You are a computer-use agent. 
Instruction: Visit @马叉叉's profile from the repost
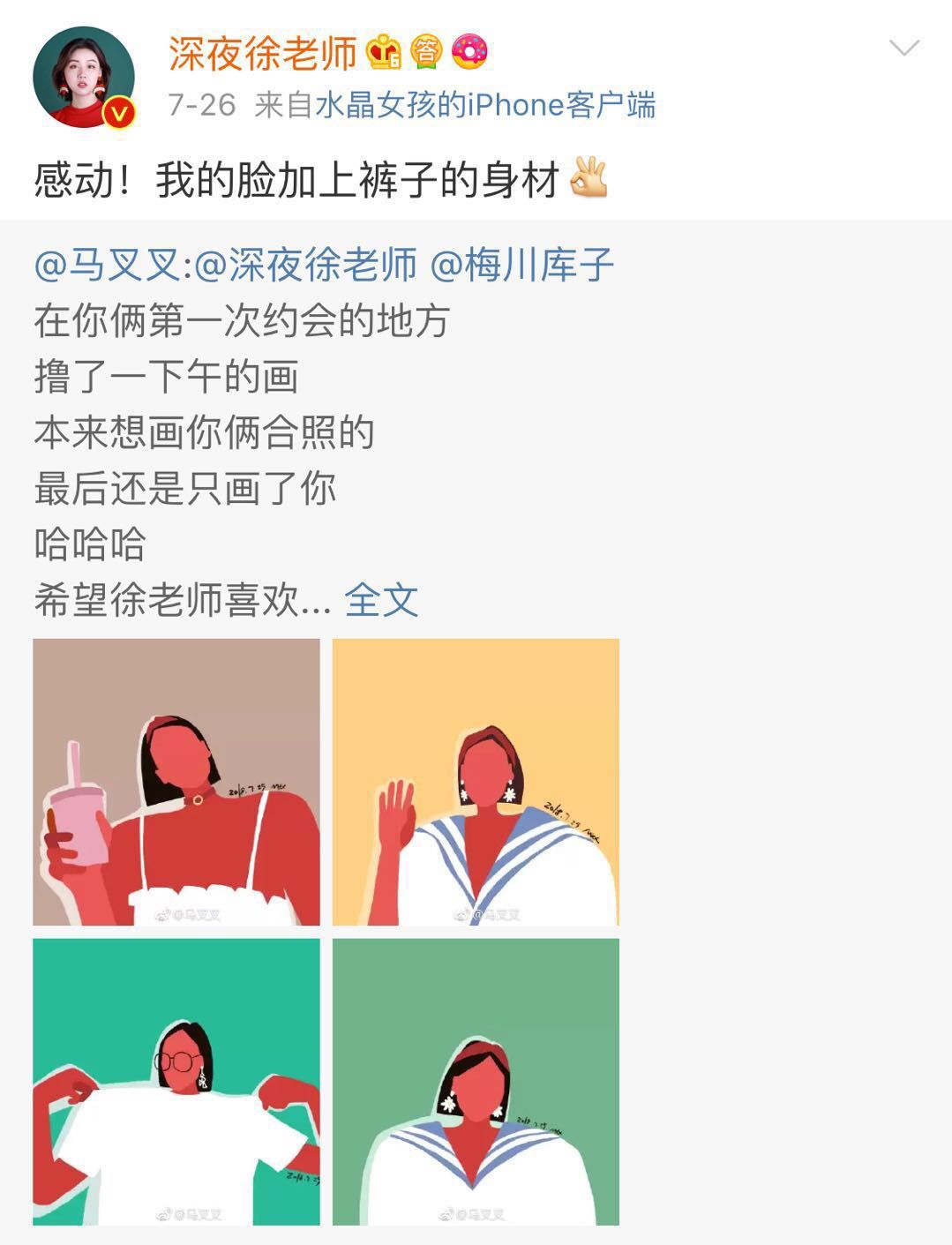point(108,265)
